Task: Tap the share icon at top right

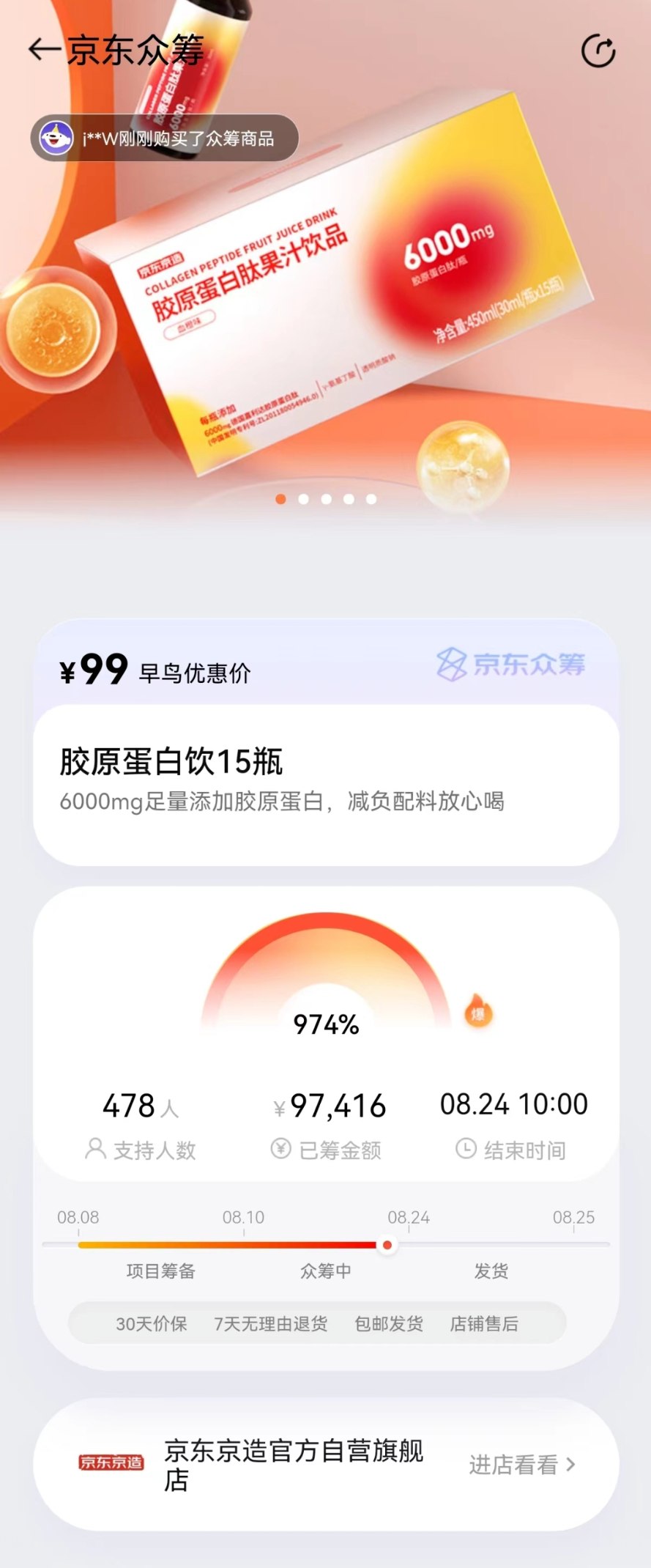Action: click(x=598, y=51)
